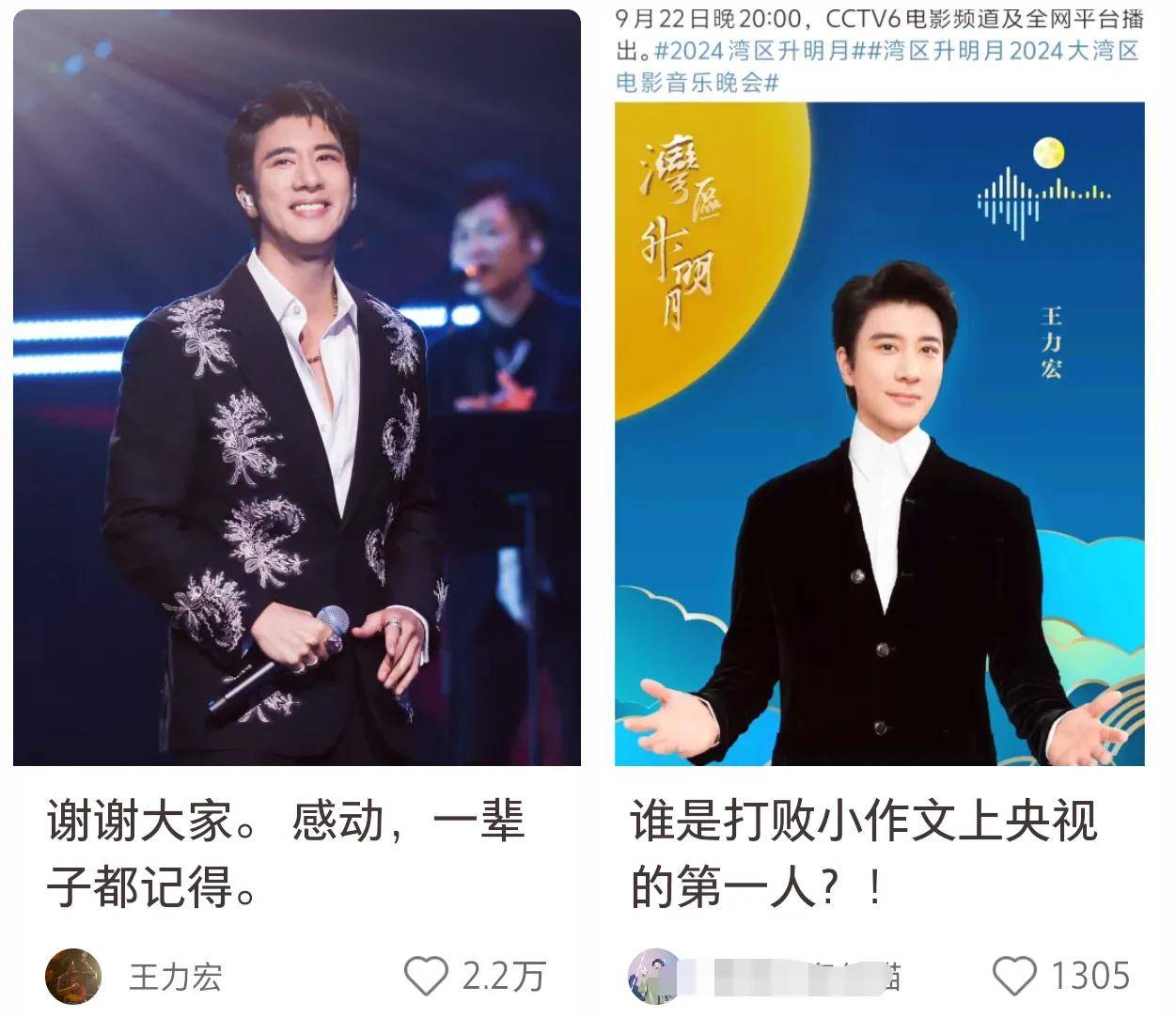This screenshot has height=1018, width=1176.
Task: Open the blurred-name author's avatar
Action: 654,976
